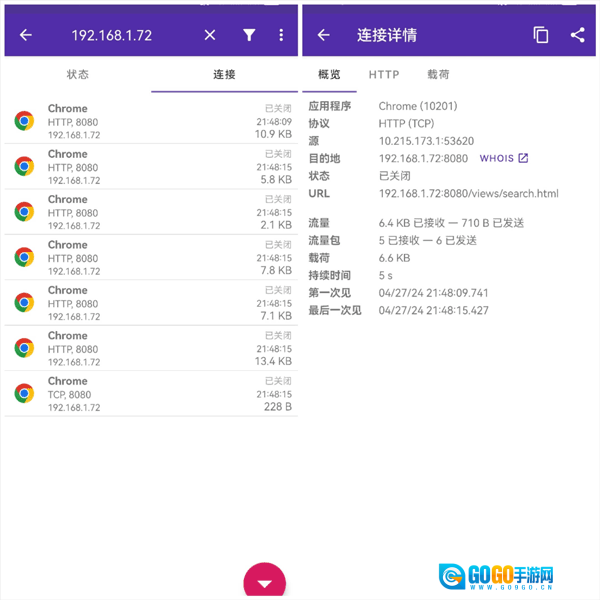600x600 pixels.
Task: View the Chrome connection of 2.1 KB
Action: [x=150, y=212]
